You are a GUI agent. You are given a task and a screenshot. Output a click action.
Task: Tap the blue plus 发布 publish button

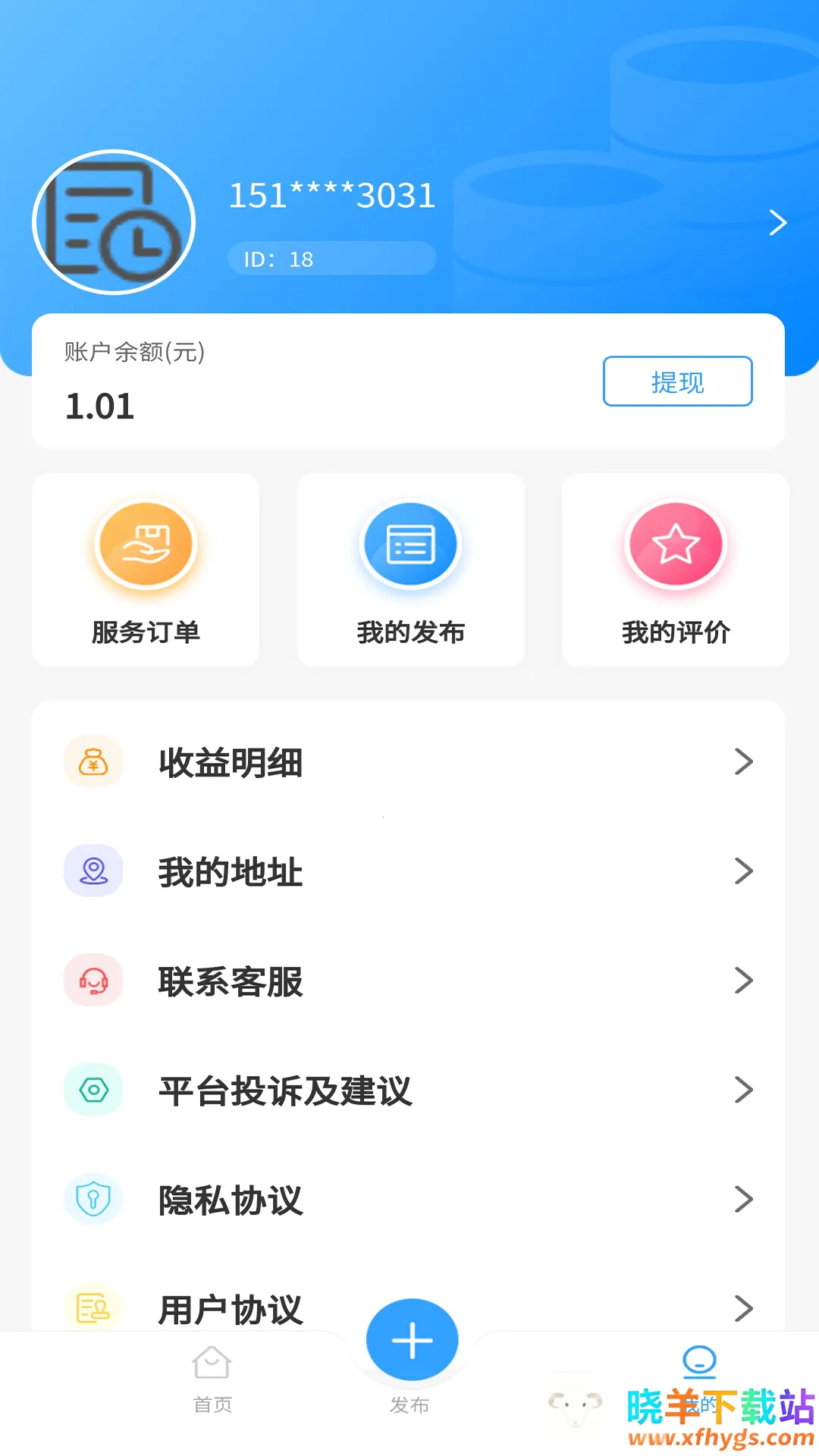412,1341
